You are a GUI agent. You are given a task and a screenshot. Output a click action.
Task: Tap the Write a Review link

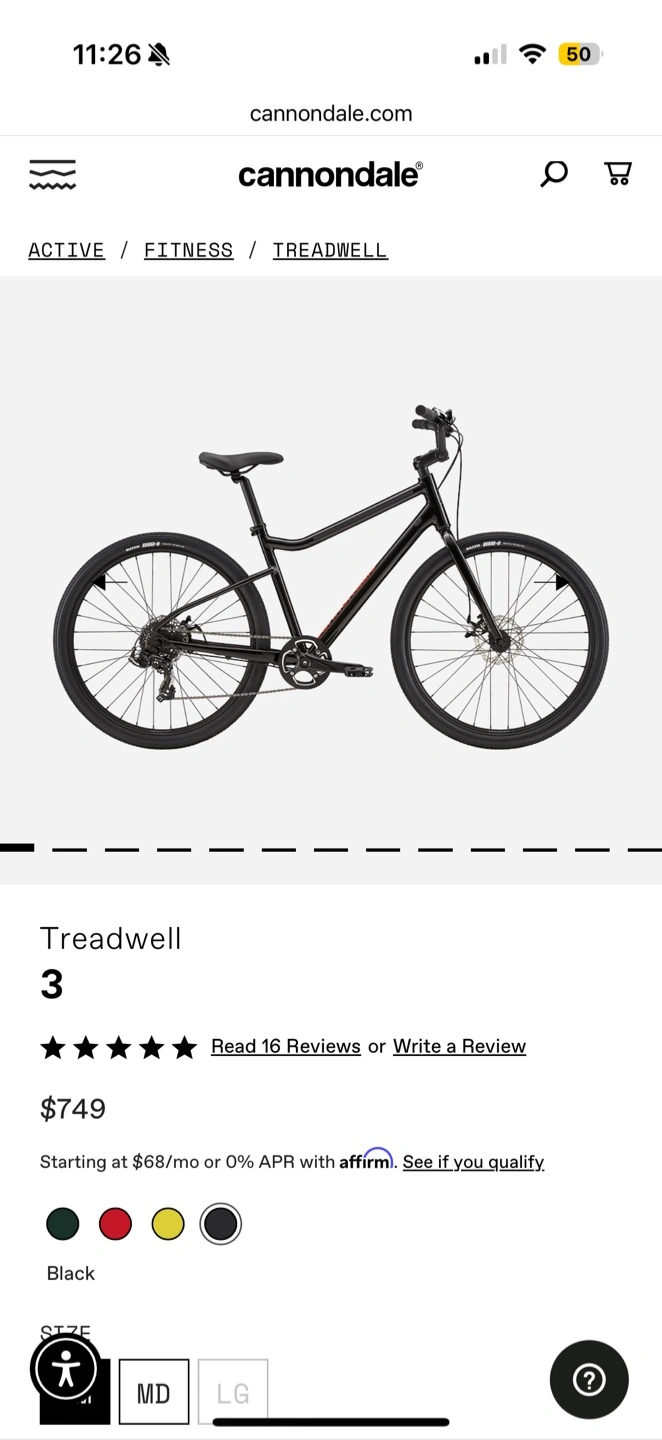(459, 1046)
